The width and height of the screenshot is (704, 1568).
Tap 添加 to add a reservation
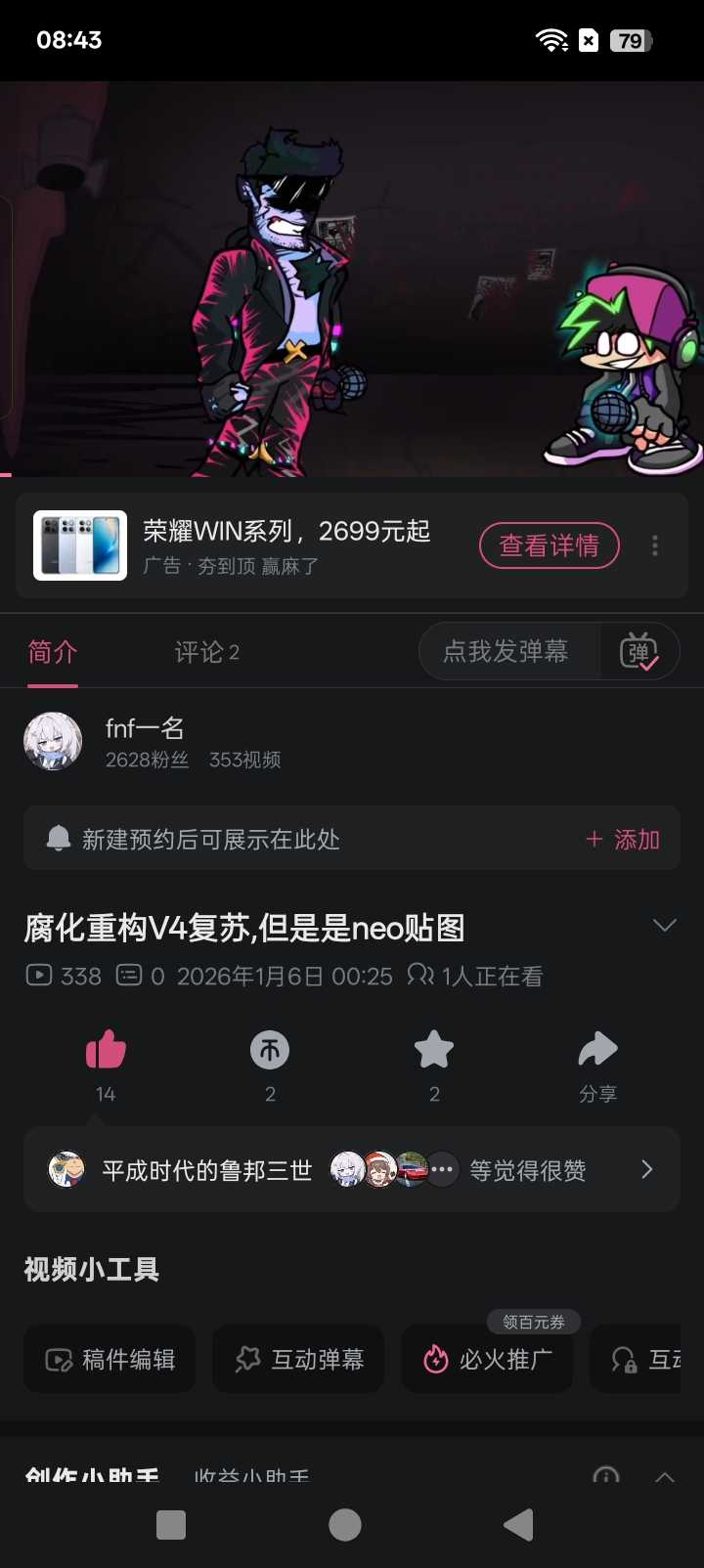point(623,839)
